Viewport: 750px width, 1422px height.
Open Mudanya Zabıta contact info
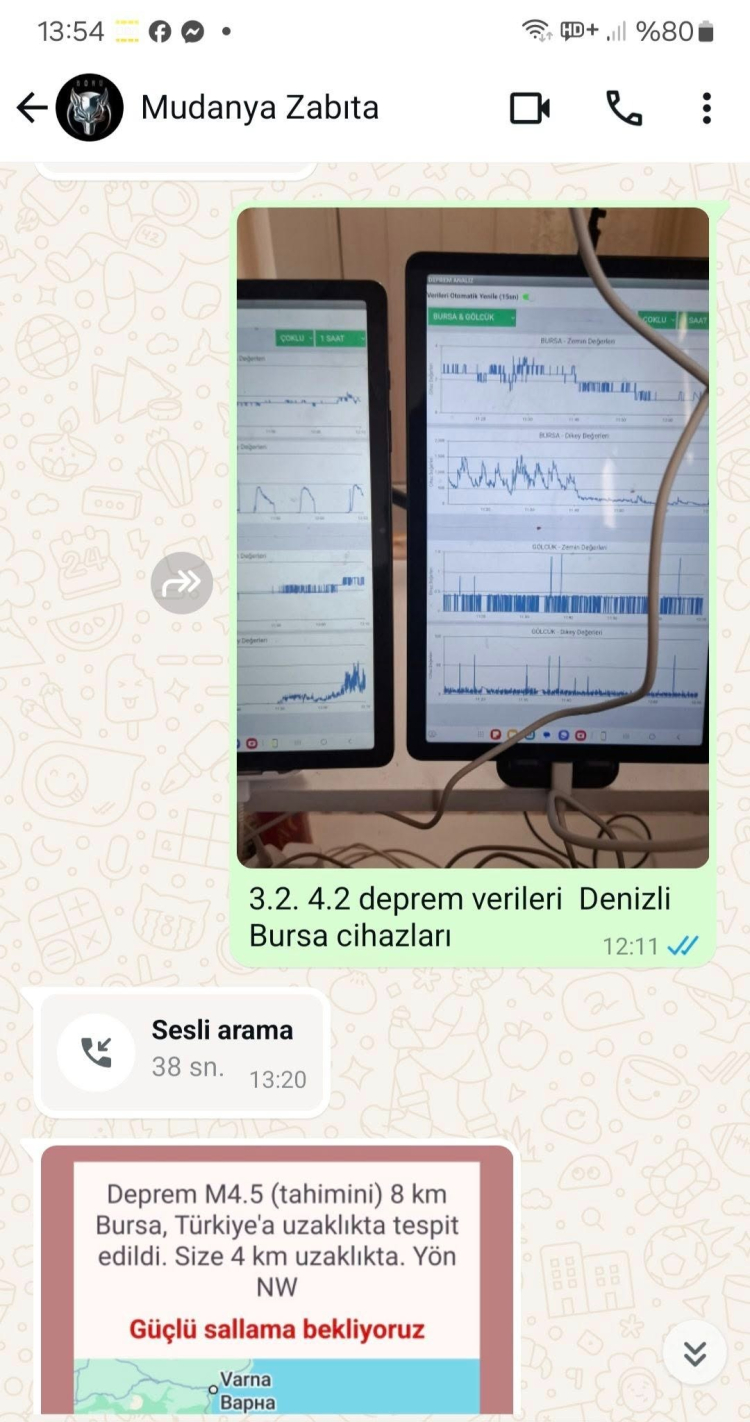point(260,108)
